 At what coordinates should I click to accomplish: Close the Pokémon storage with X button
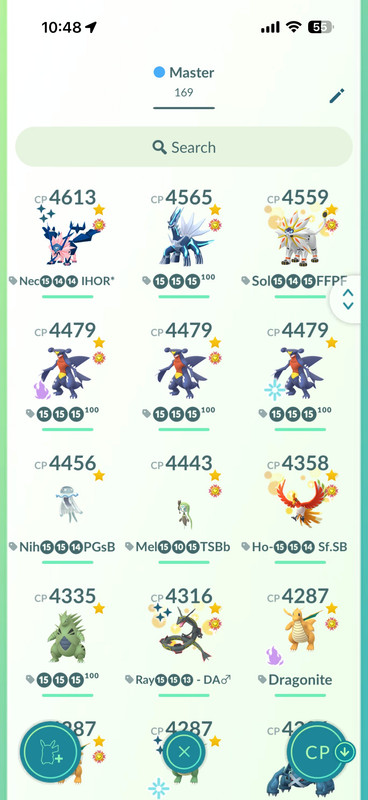click(x=184, y=751)
